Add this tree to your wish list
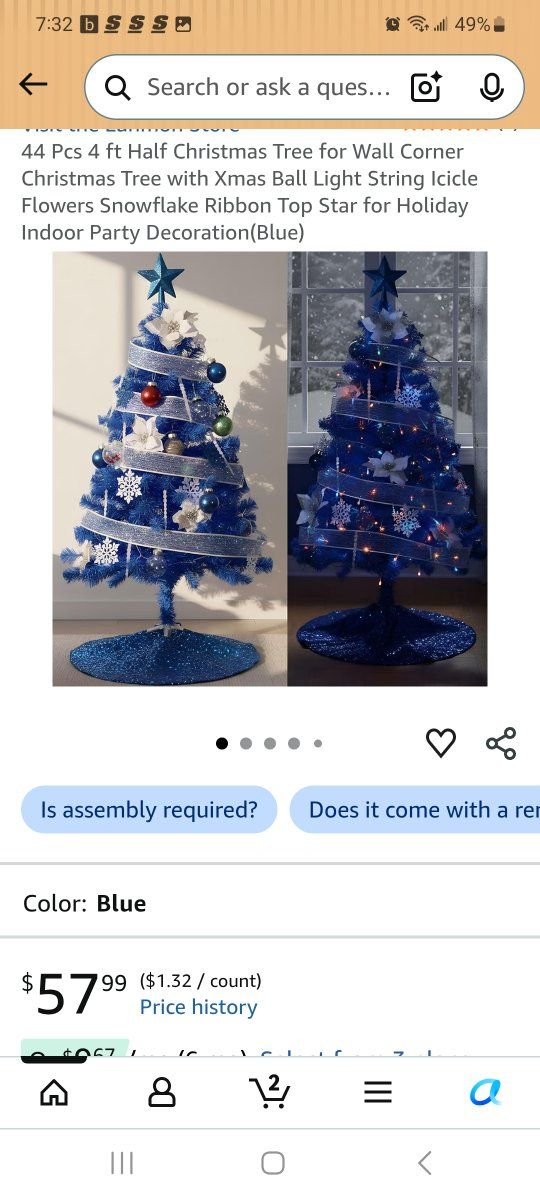 (x=441, y=743)
